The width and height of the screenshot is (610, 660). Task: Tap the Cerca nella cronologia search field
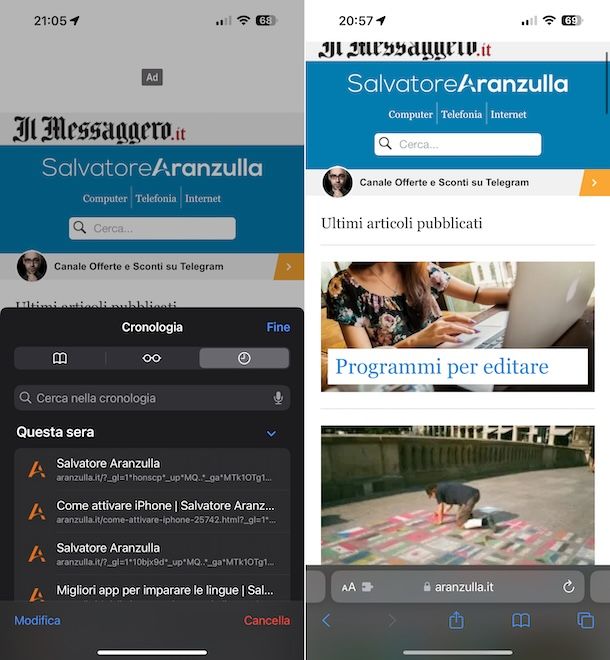pos(145,398)
